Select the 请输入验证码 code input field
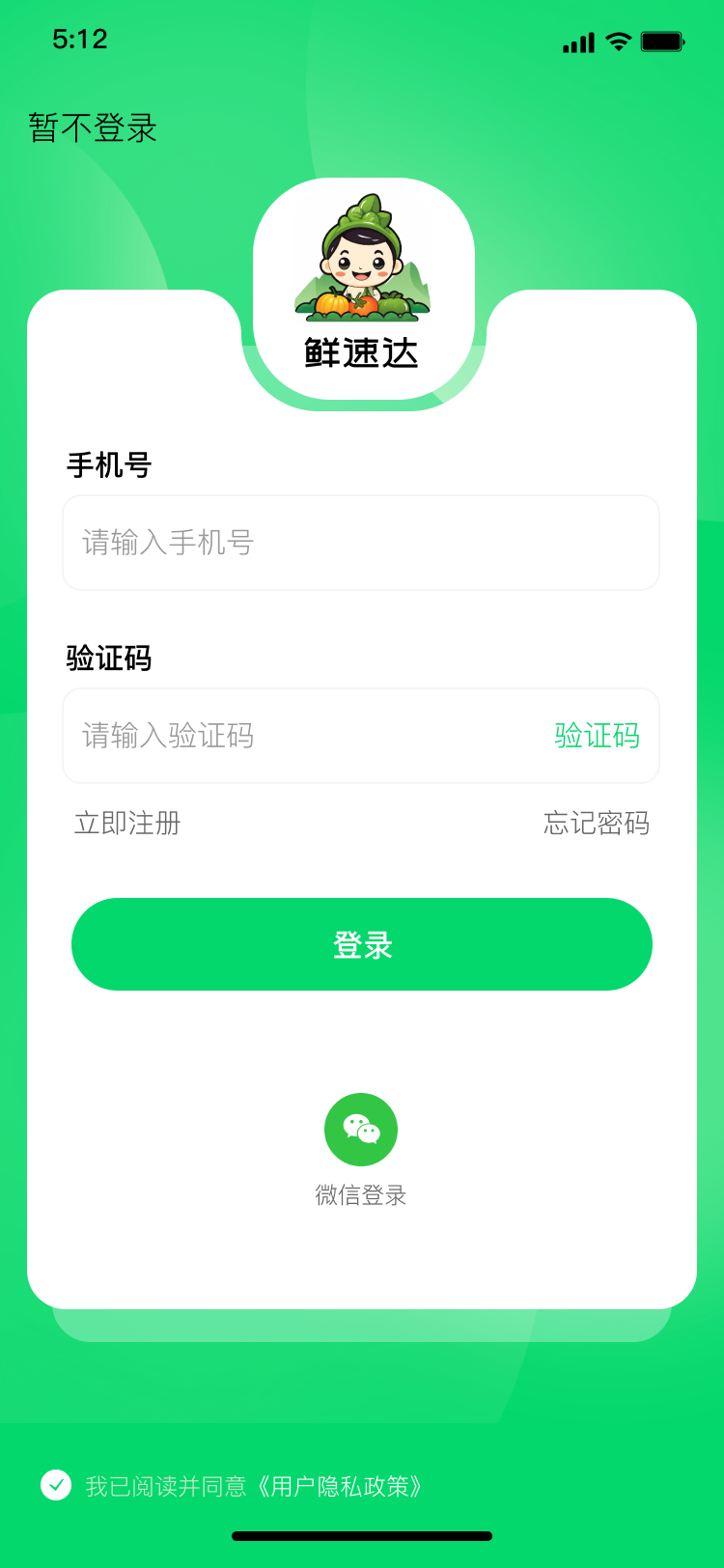This screenshot has height=1568, width=724. 299,736
